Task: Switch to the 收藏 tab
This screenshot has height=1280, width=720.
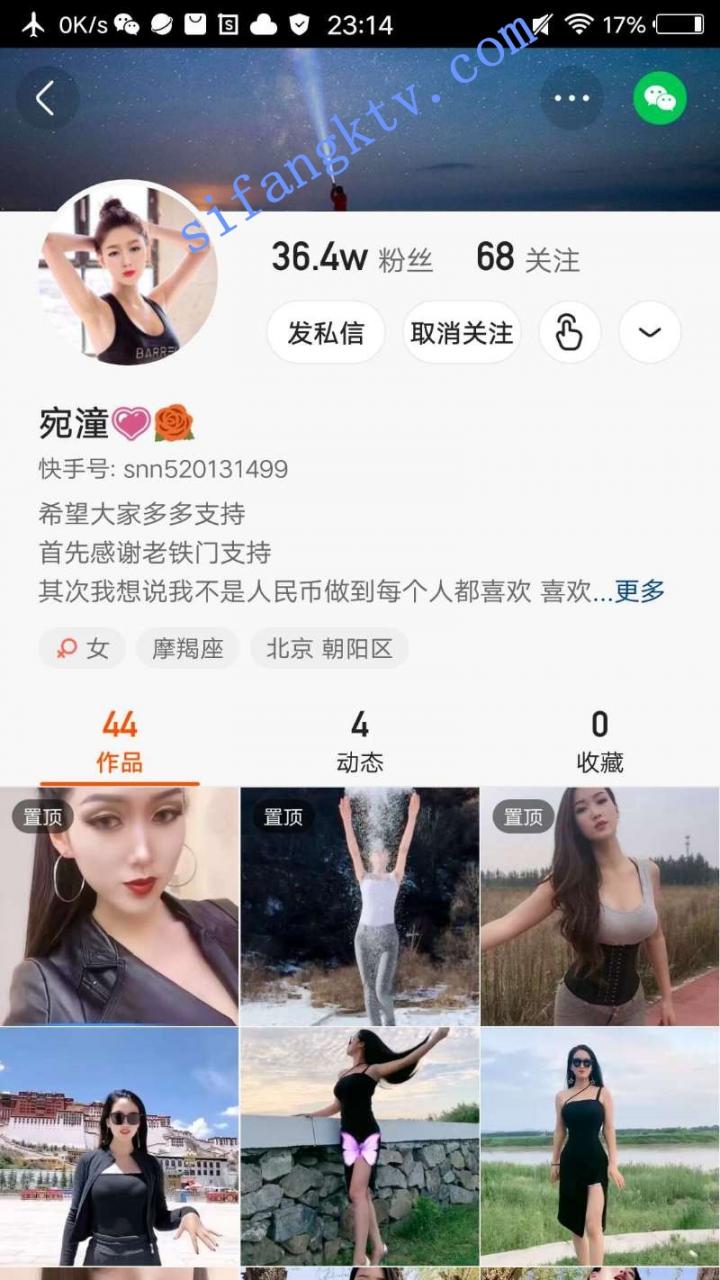Action: click(x=600, y=741)
